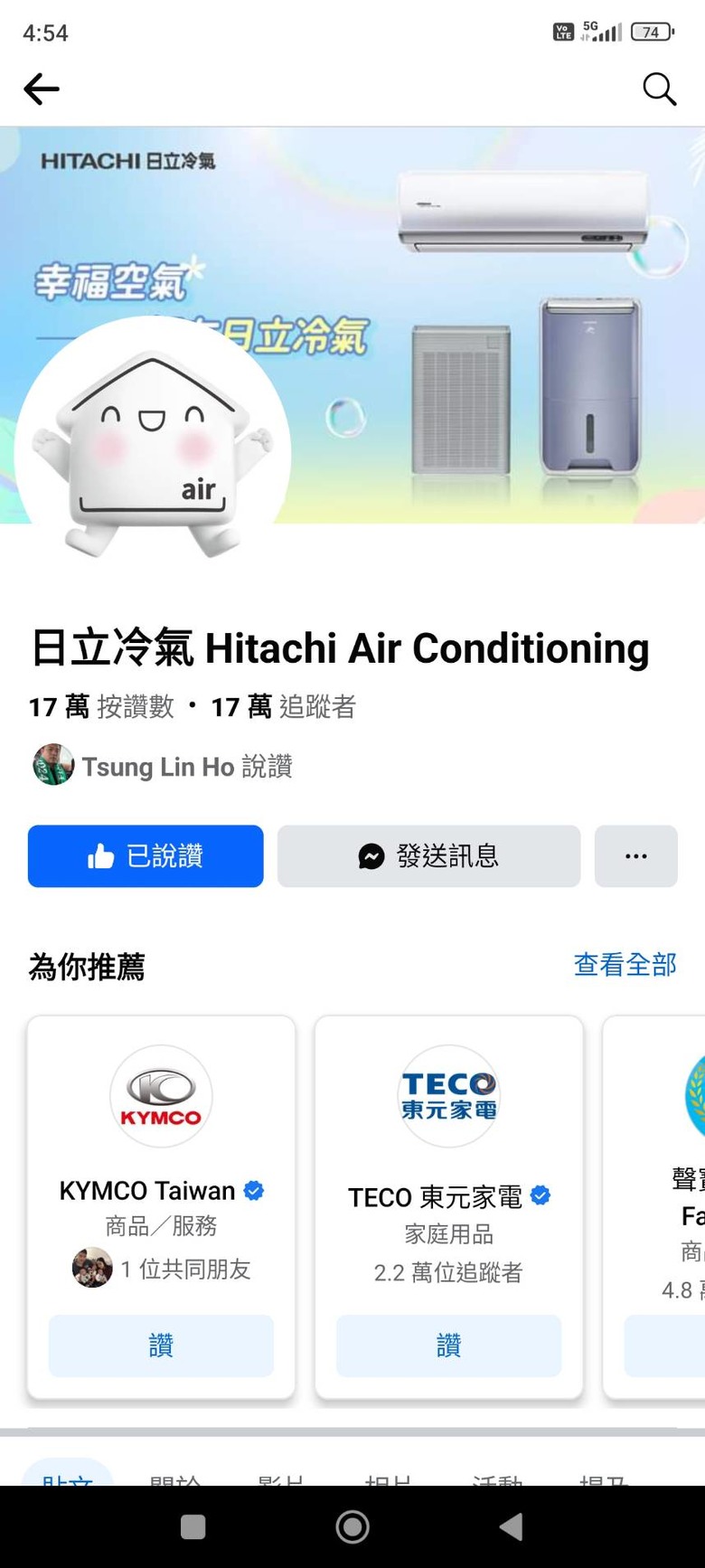The image size is (705, 1568).
Task: Open the three-dot more options button
Action: click(x=635, y=855)
